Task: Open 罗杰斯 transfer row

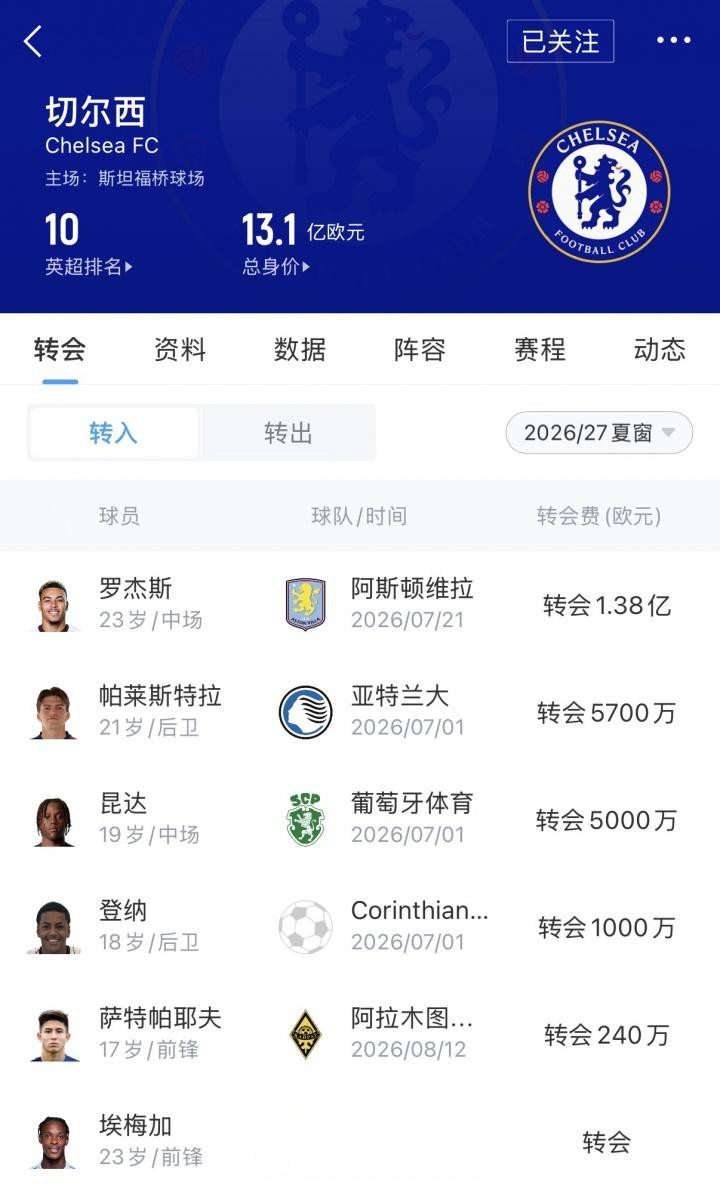Action: [x=360, y=605]
